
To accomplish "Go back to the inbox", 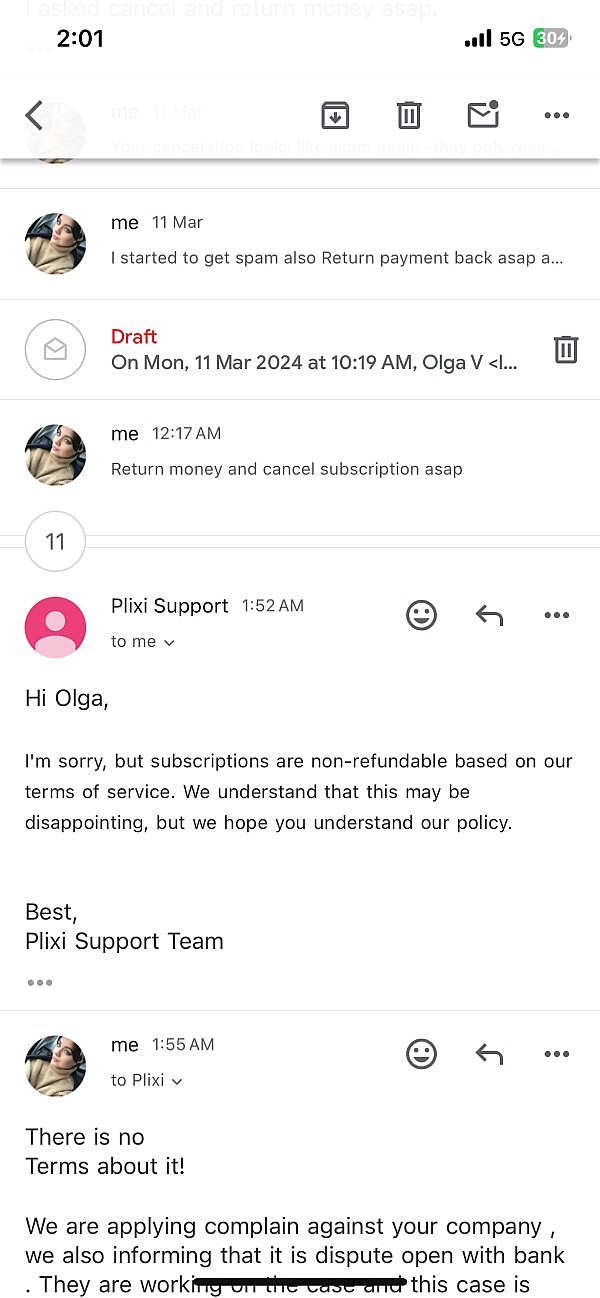I will click(x=34, y=115).
